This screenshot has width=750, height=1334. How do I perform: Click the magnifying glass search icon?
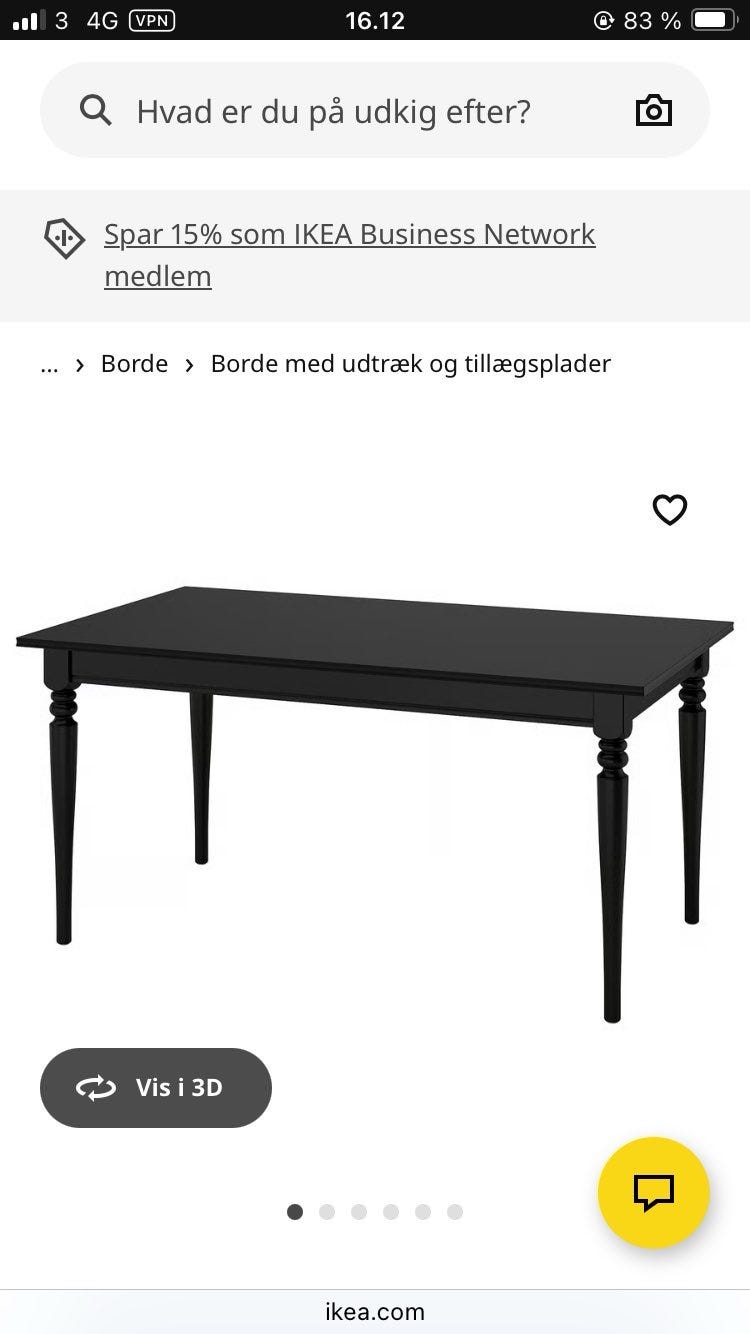click(x=95, y=110)
